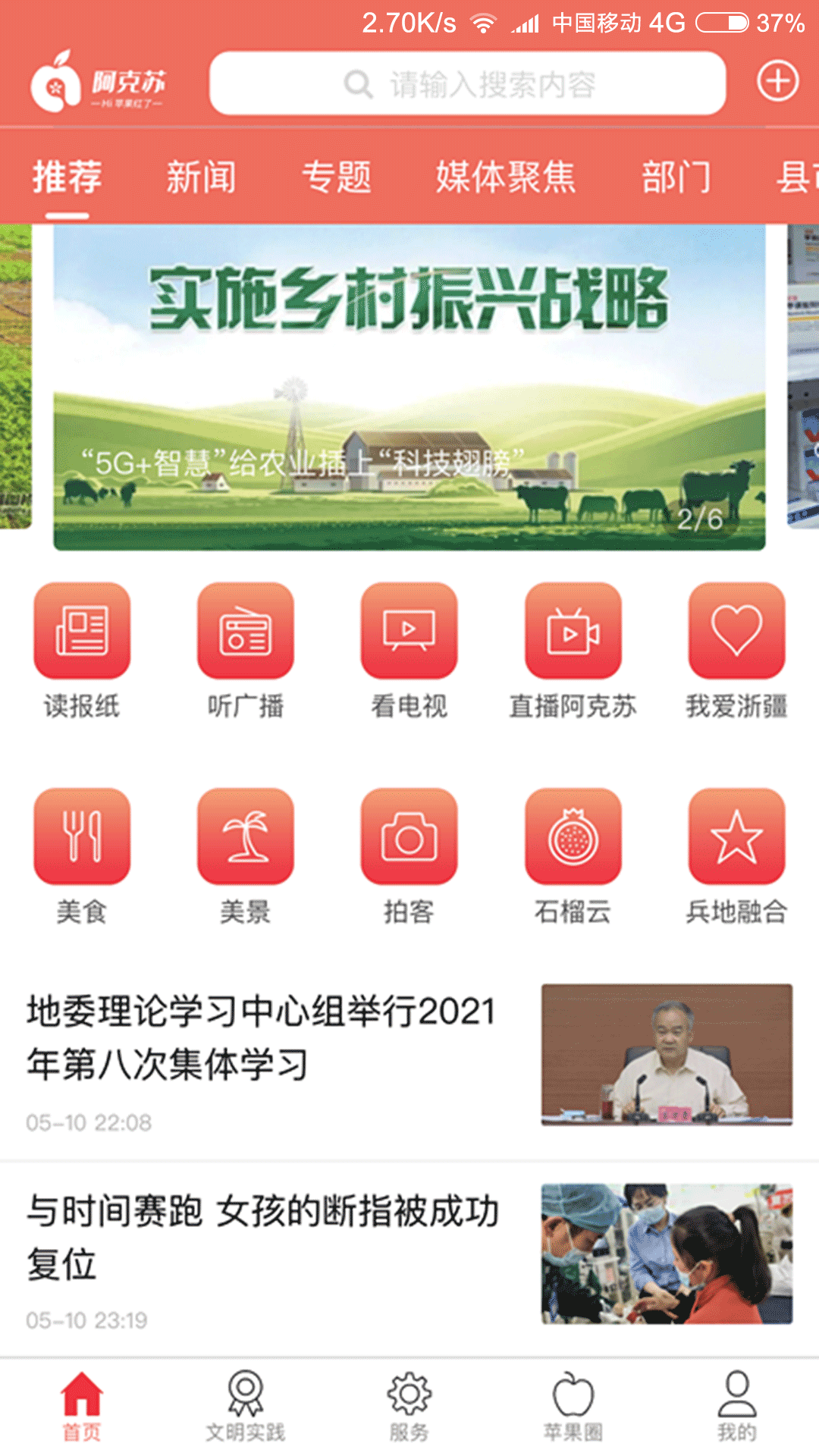The image size is (819, 1456).
Task: Read the 女孩的断指被成功复位 article
Action: click(262, 1238)
